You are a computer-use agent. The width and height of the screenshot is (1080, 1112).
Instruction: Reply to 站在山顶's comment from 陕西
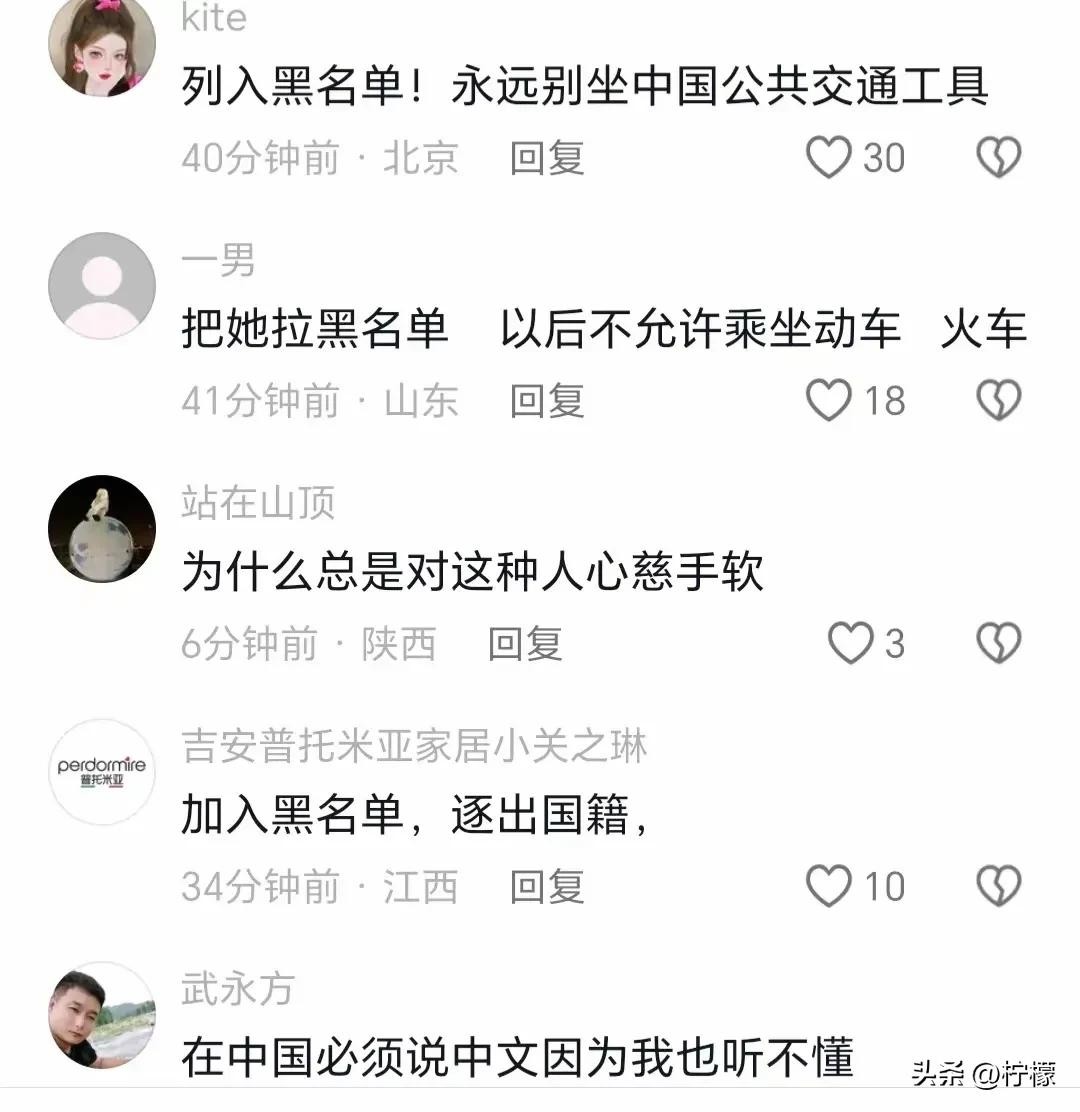coord(525,644)
